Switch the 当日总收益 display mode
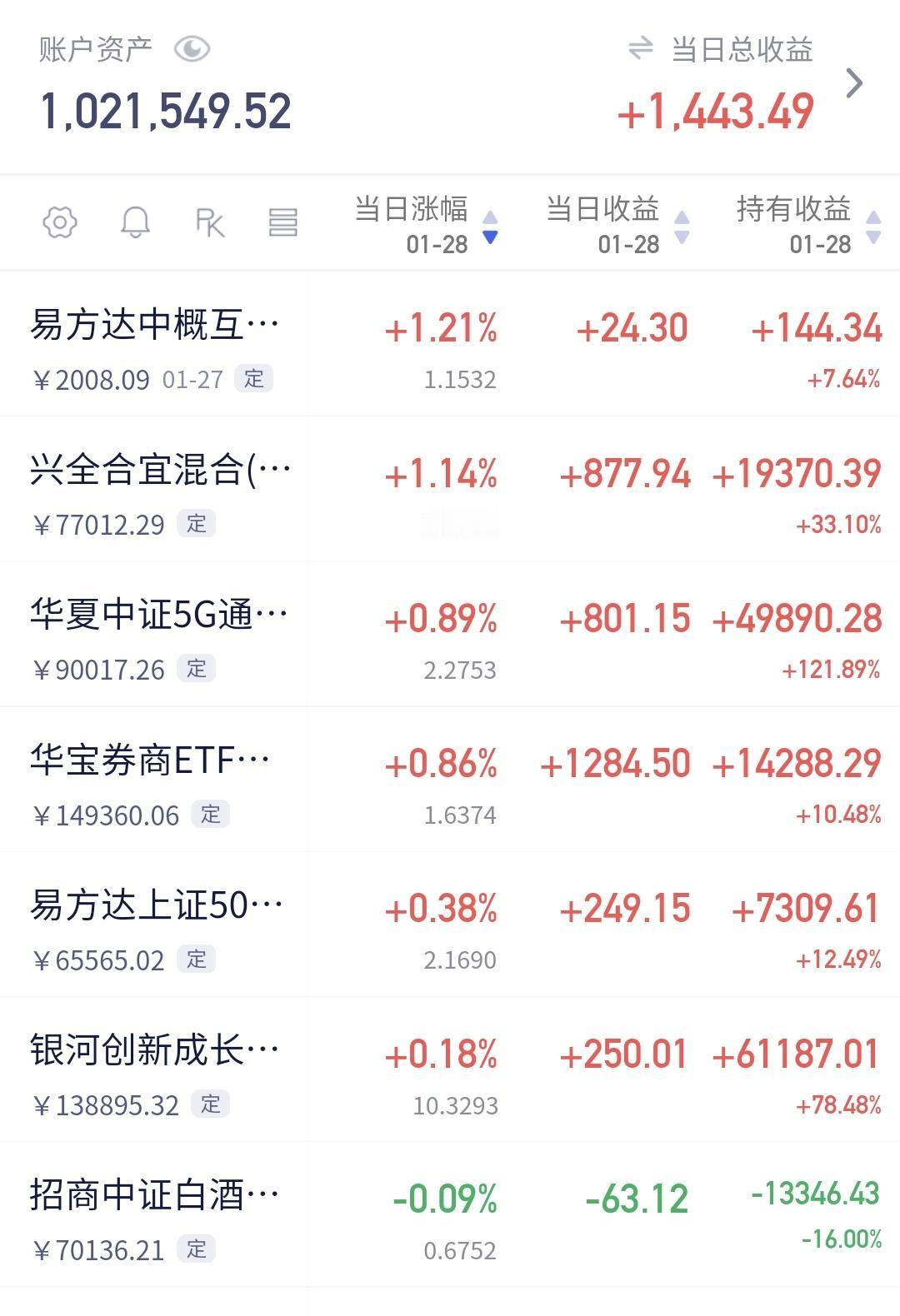The height and width of the screenshot is (1316, 900). click(x=640, y=48)
